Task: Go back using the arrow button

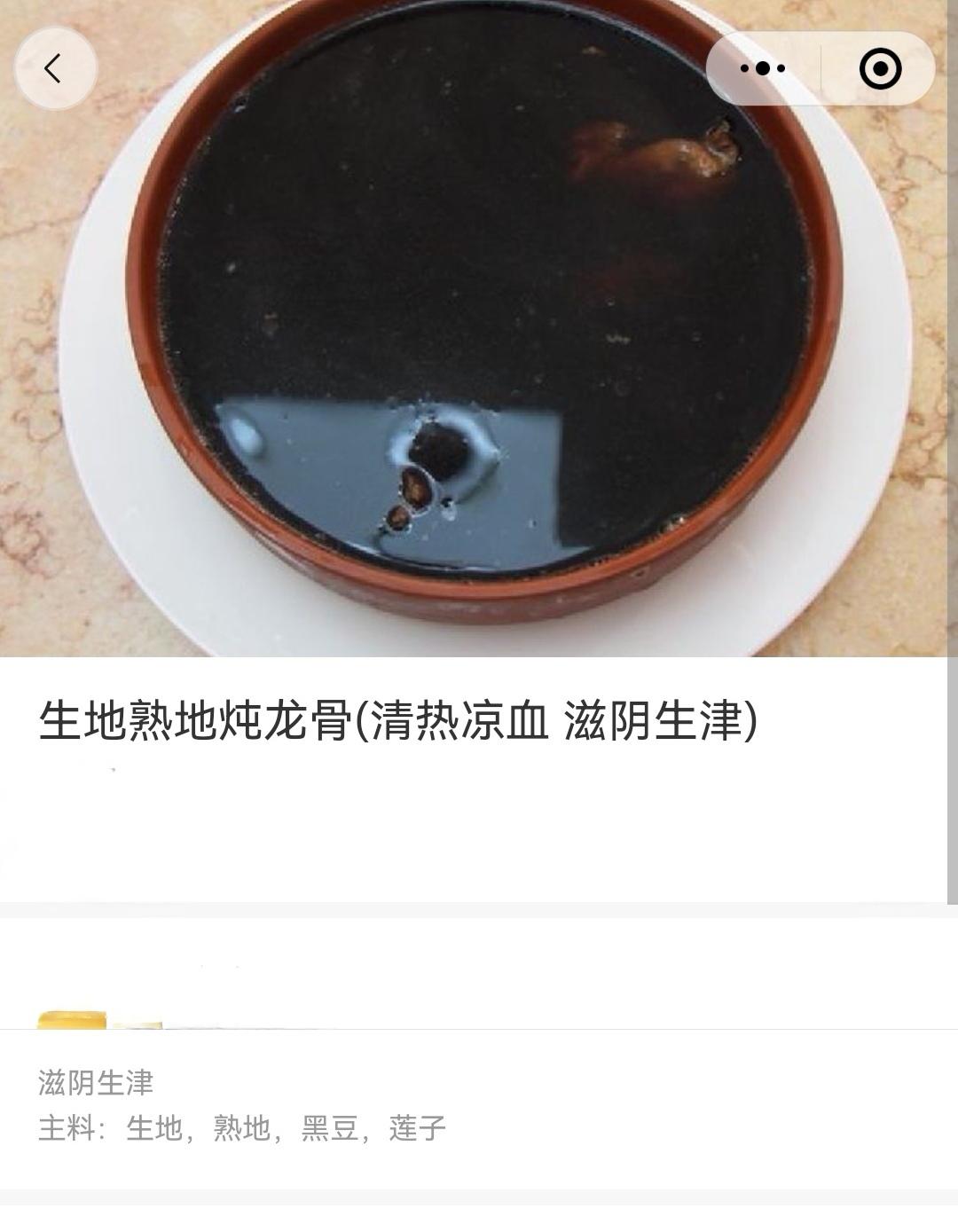Action: [54, 68]
